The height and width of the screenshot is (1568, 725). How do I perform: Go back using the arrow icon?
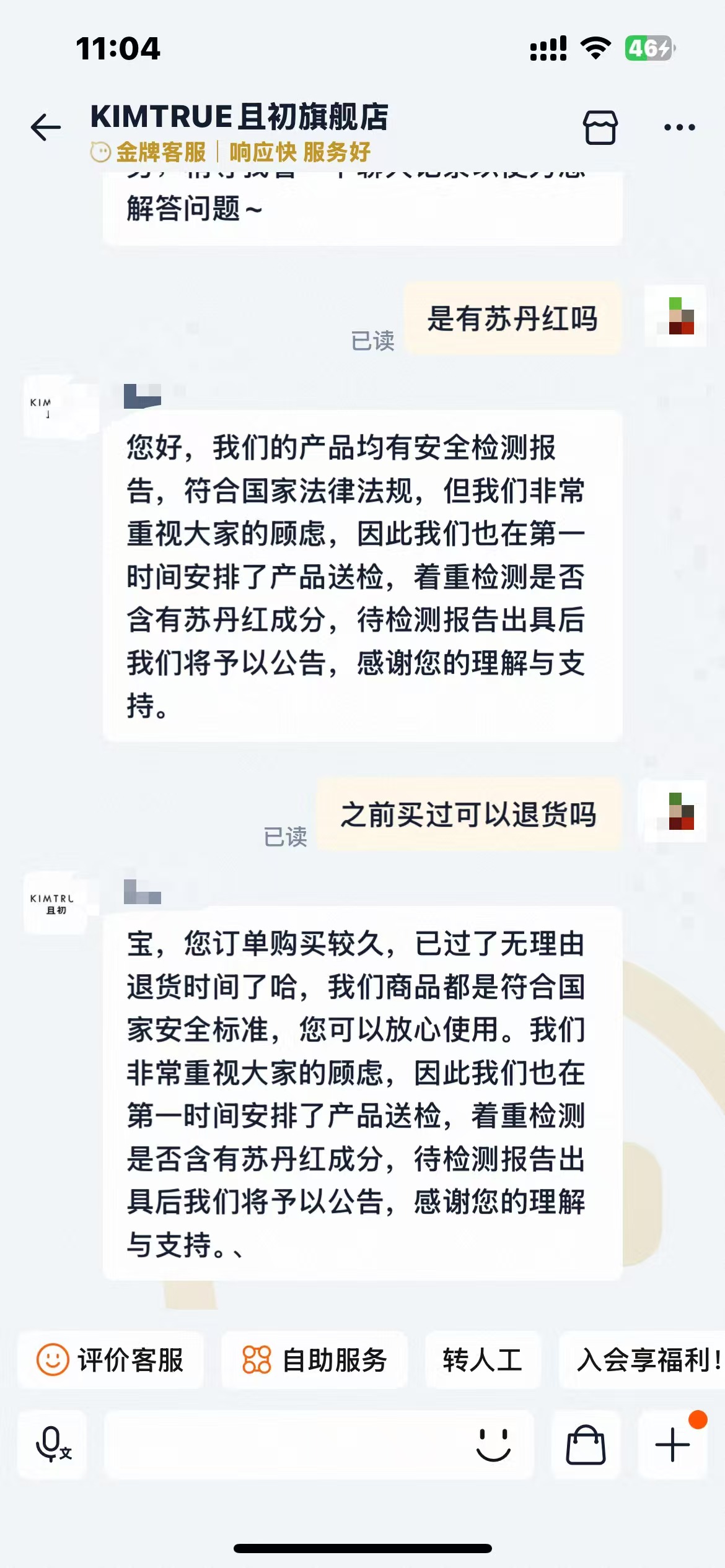[46, 128]
